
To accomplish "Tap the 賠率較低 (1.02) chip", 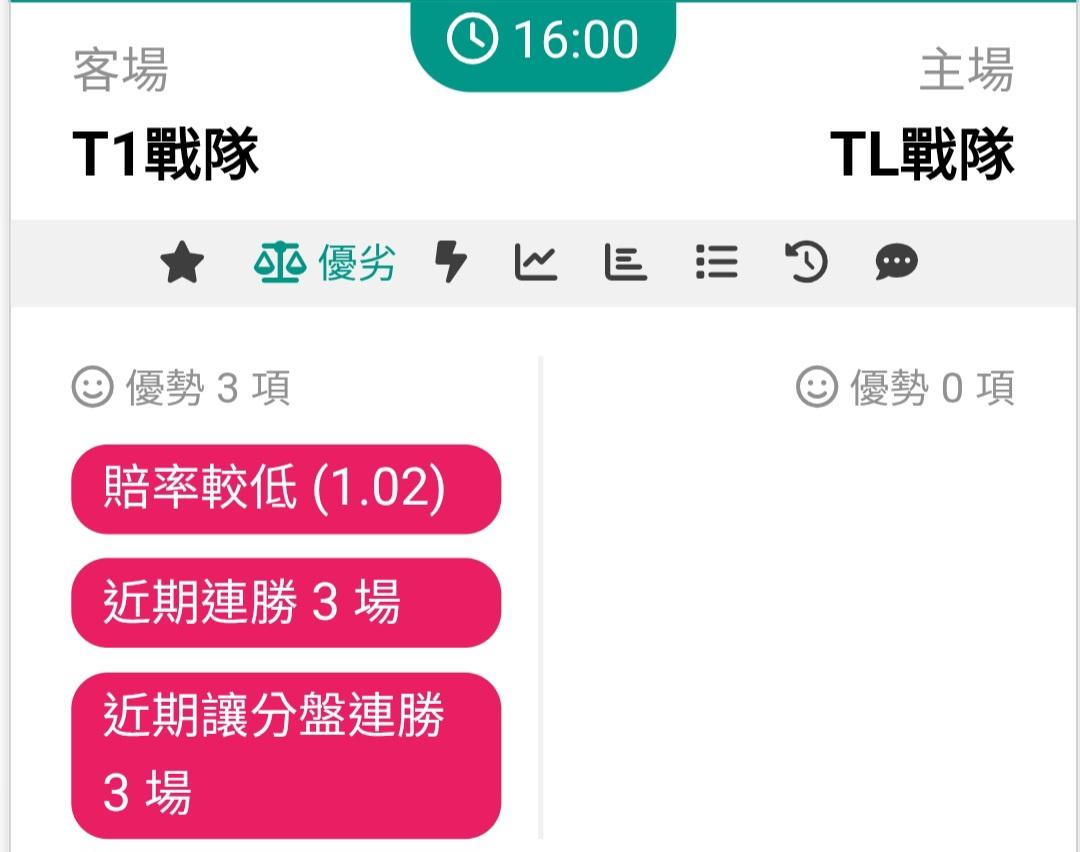I will 286,489.
